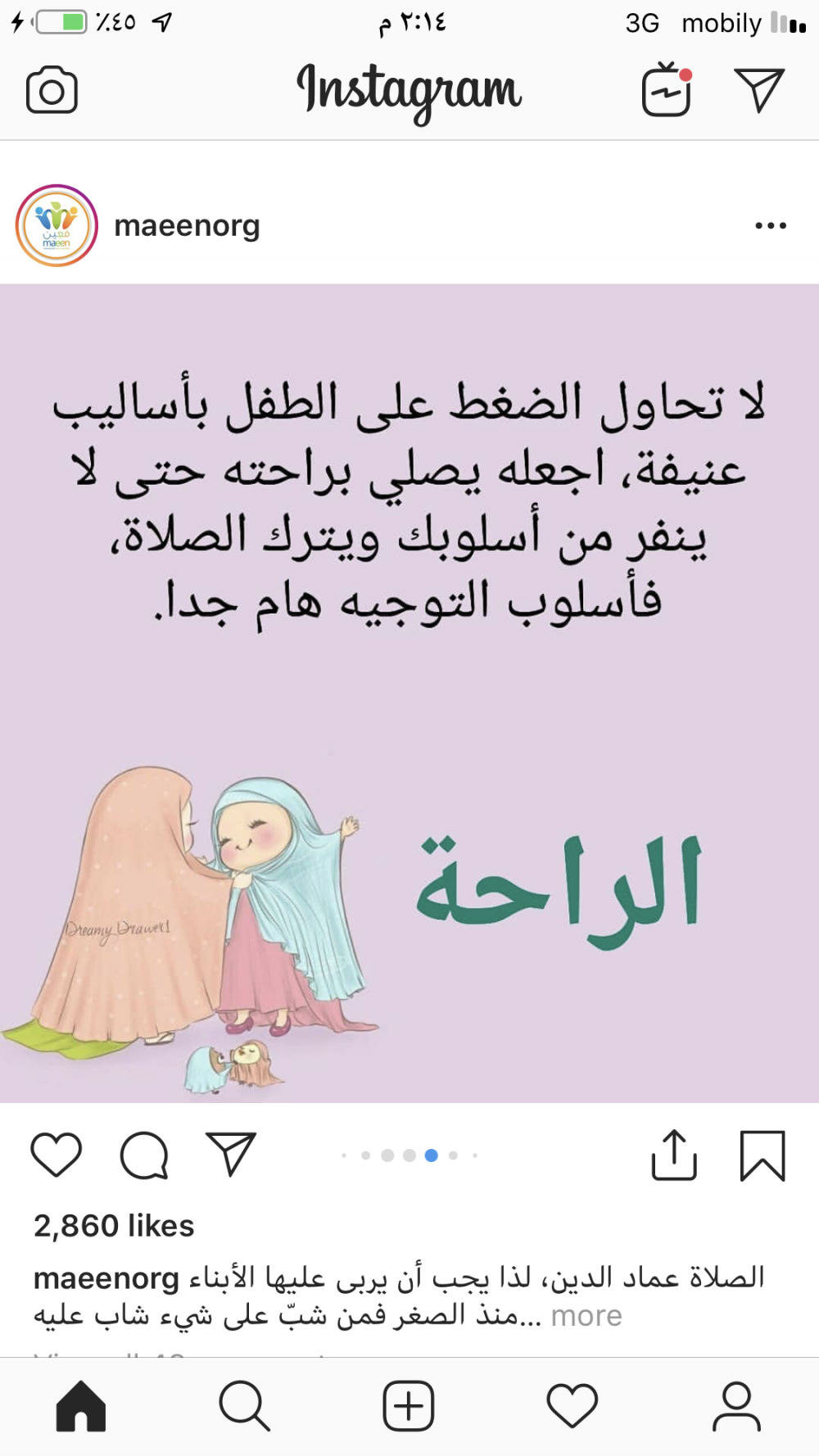The width and height of the screenshot is (819, 1456).
Task: Open the post's three-dot options menu
Action: [x=771, y=225]
